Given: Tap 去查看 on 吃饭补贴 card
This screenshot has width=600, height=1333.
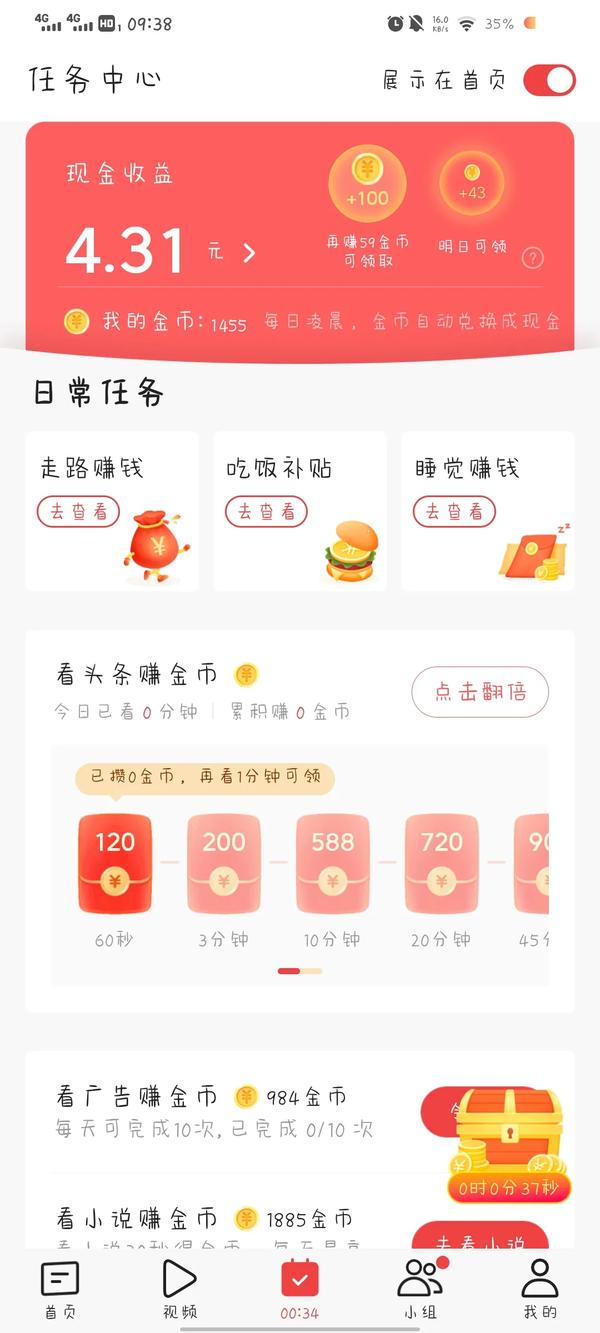Looking at the screenshot, I should coord(266,511).
